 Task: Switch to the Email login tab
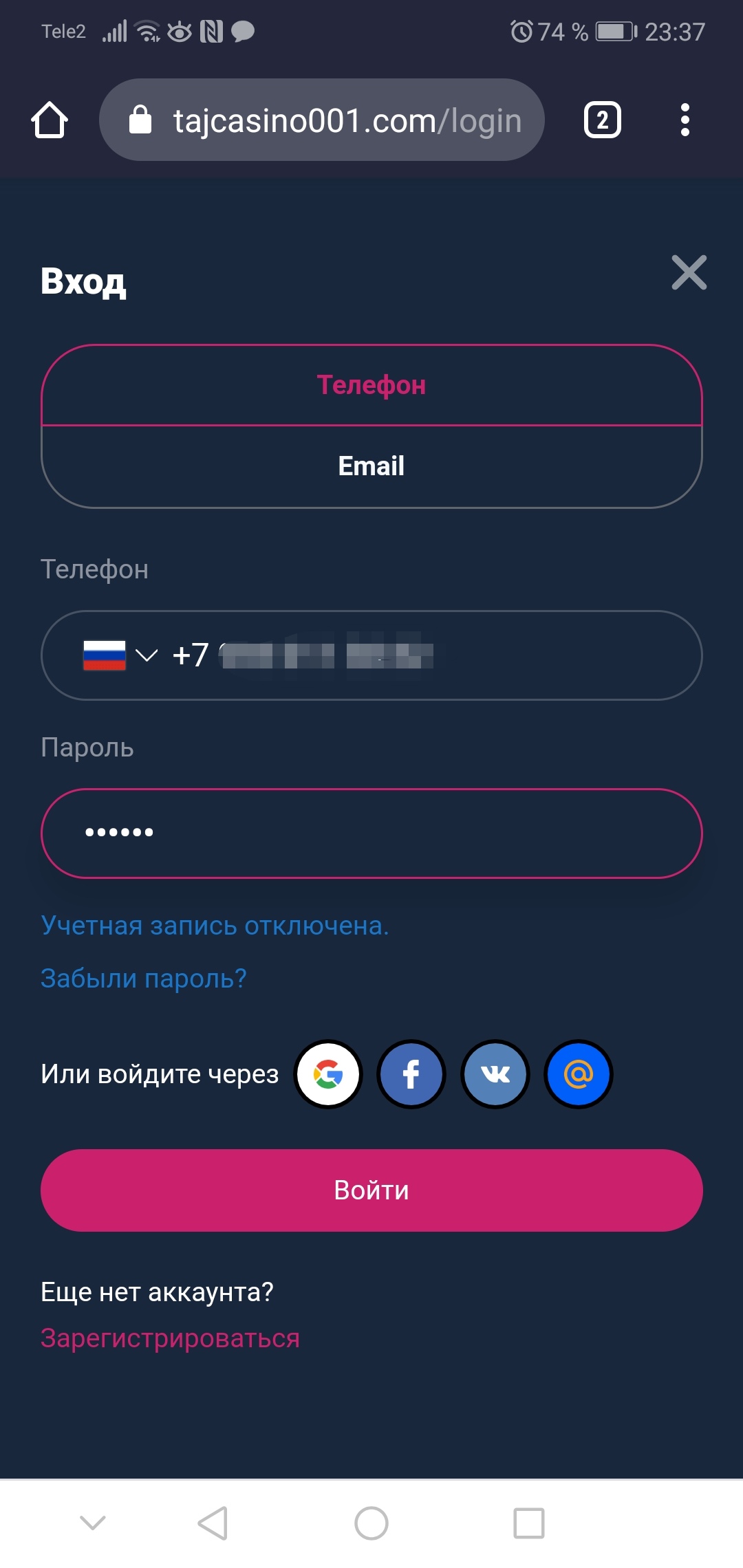[x=371, y=466]
